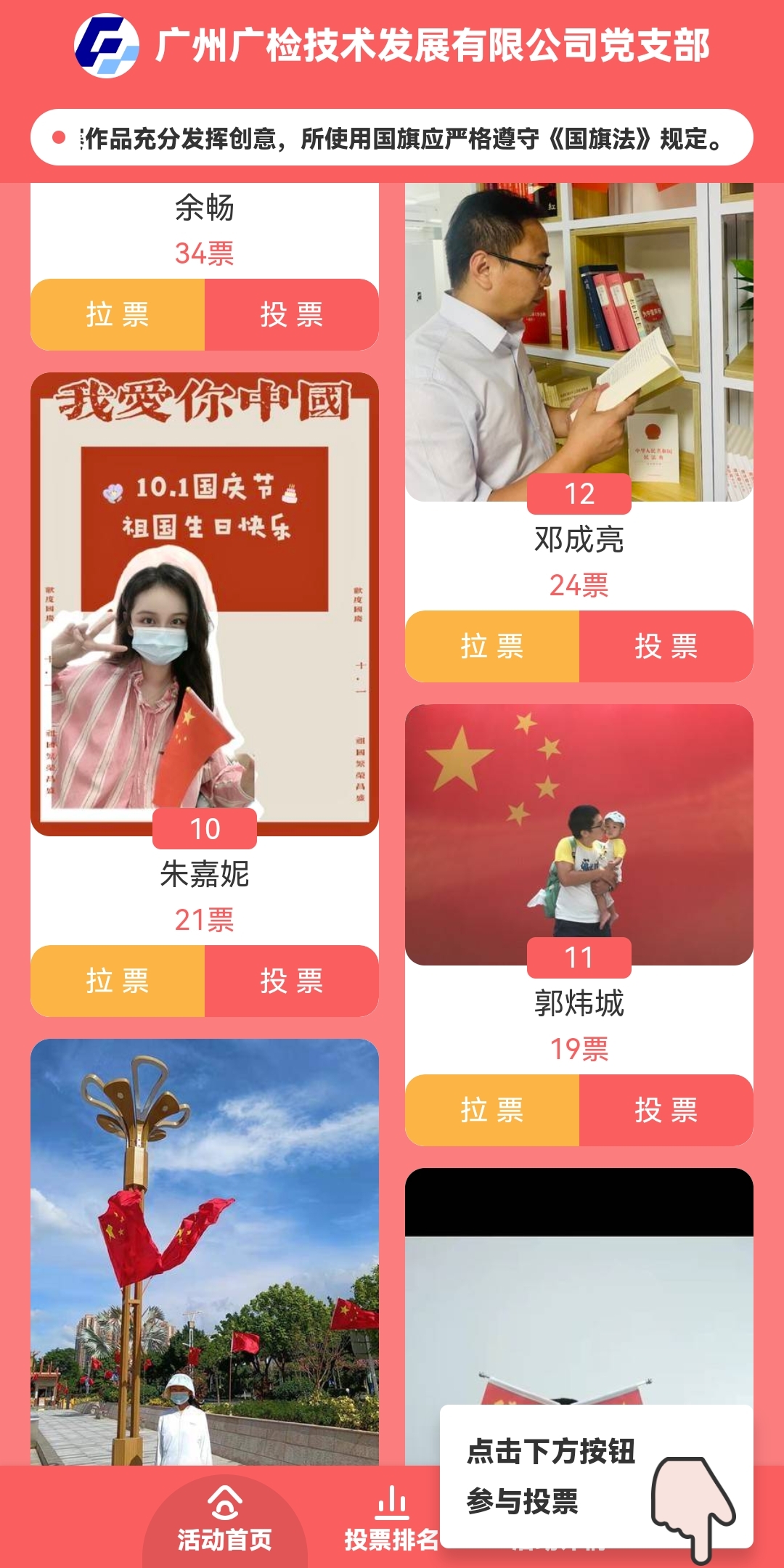This screenshot has width=784, height=1568.
Task: Open 邓成亮's reading photo
Action: [579, 341]
